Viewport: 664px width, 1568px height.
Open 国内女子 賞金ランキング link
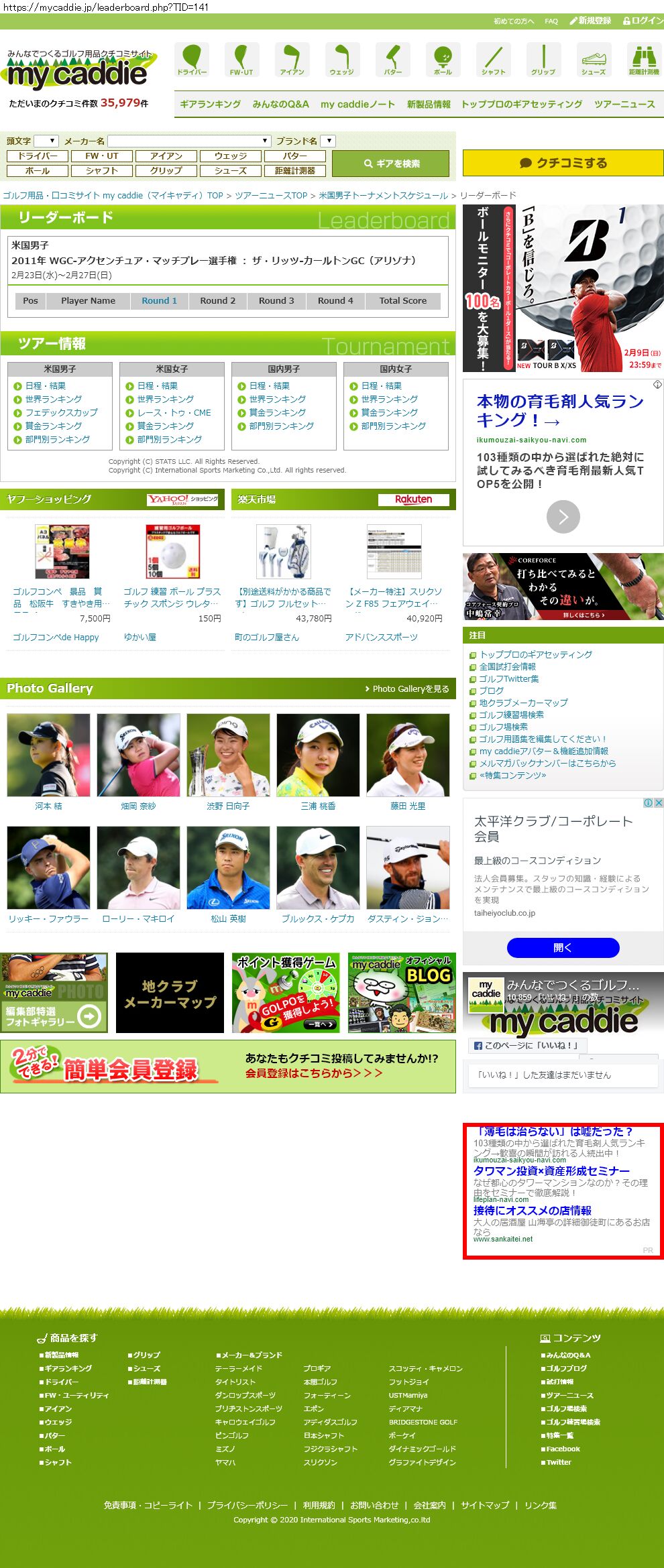click(389, 413)
